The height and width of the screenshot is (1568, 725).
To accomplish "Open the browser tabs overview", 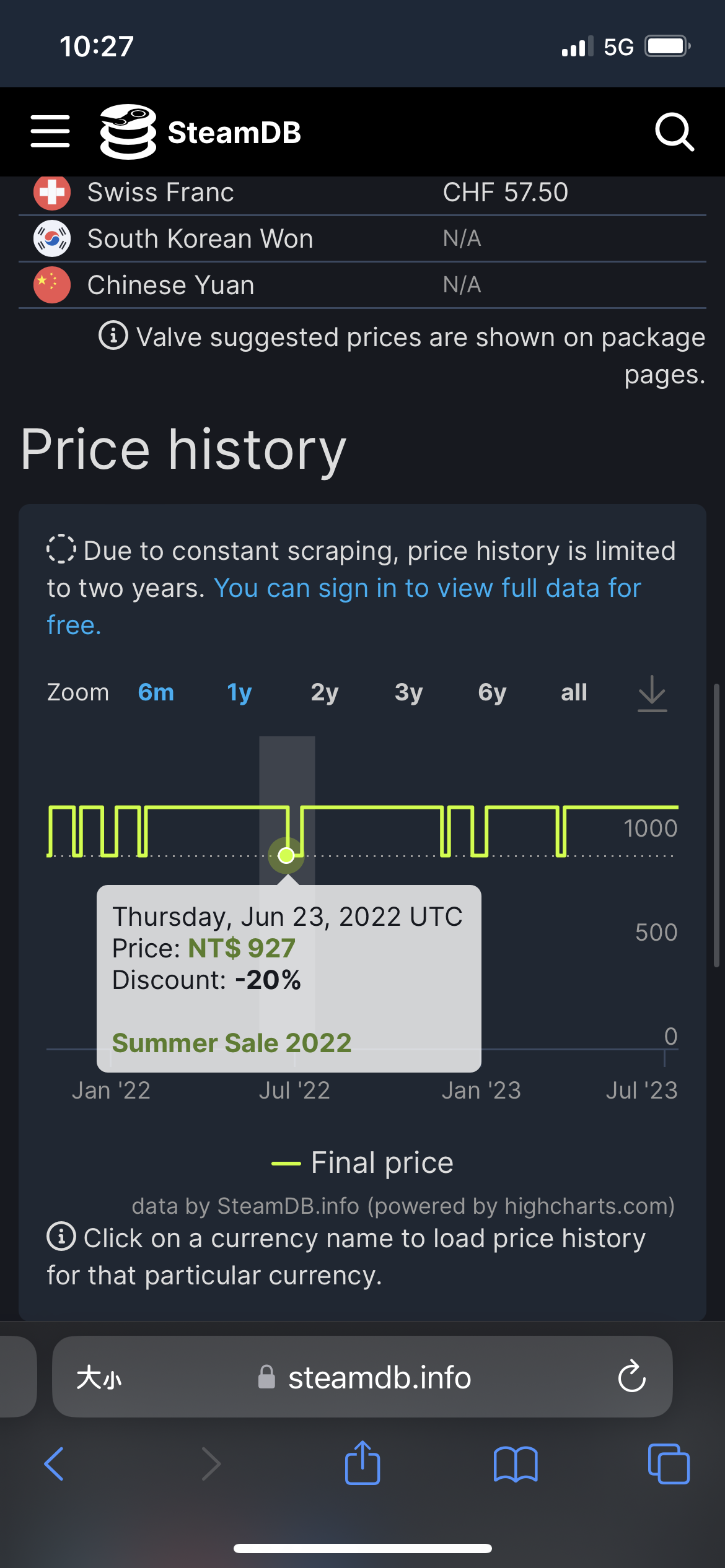I will point(669,1464).
